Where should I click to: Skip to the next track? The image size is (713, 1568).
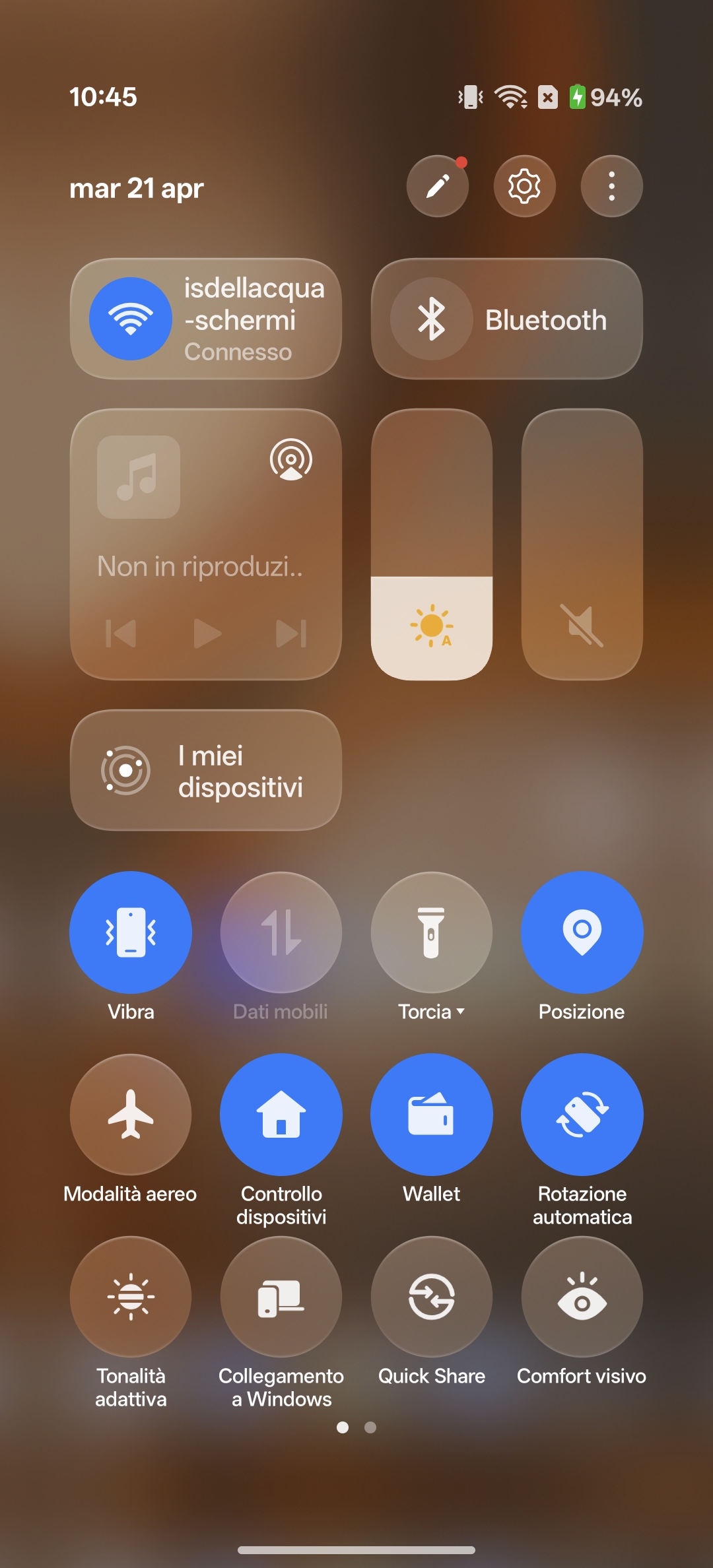click(290, 634)
